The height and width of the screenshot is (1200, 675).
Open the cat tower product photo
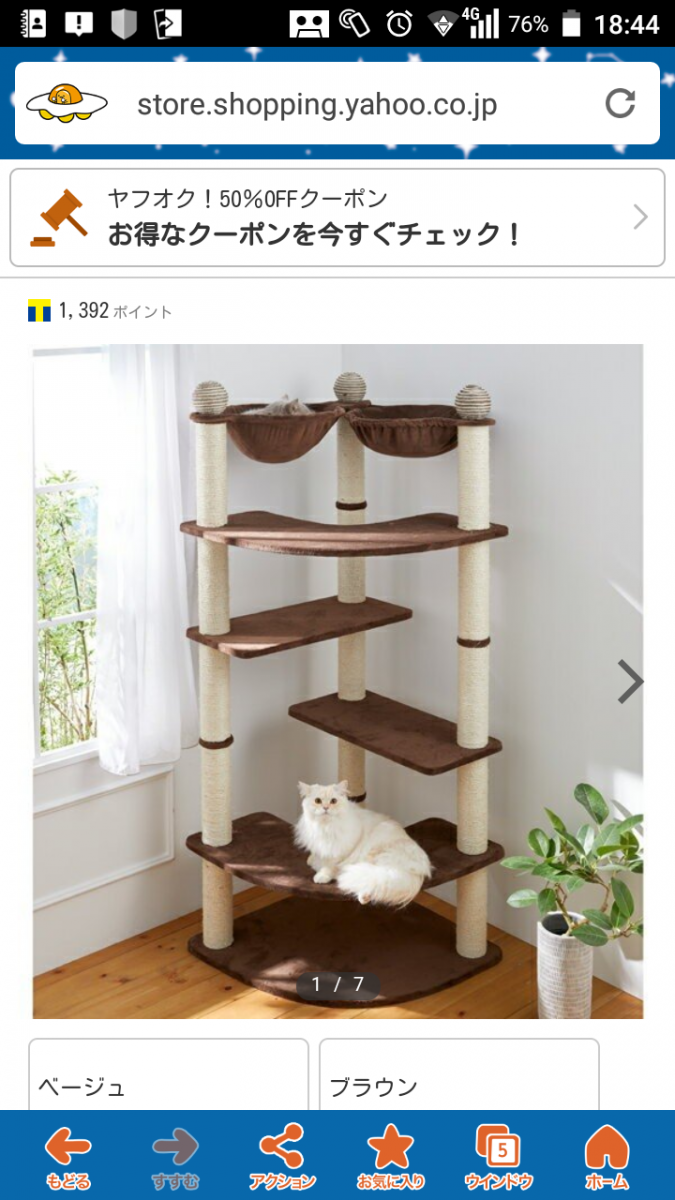click(337, 680)
